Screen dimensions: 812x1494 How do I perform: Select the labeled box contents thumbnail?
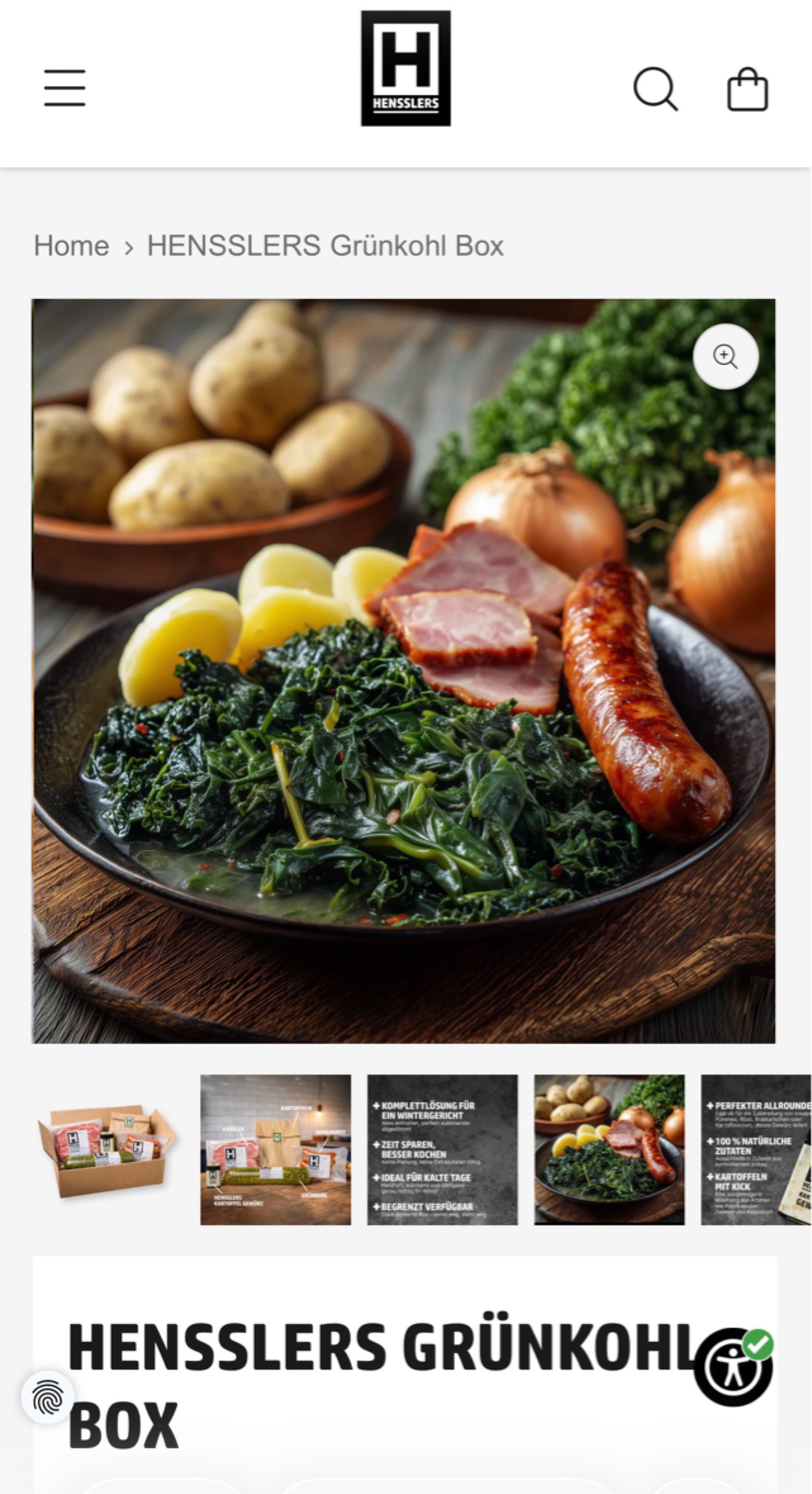pyautogui.click(x=275, y=1150)
